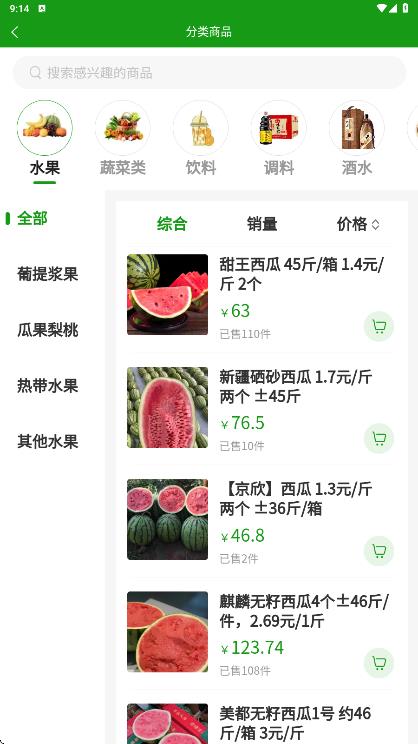Add 甜王西瓜 to the cart

(379, 326)
